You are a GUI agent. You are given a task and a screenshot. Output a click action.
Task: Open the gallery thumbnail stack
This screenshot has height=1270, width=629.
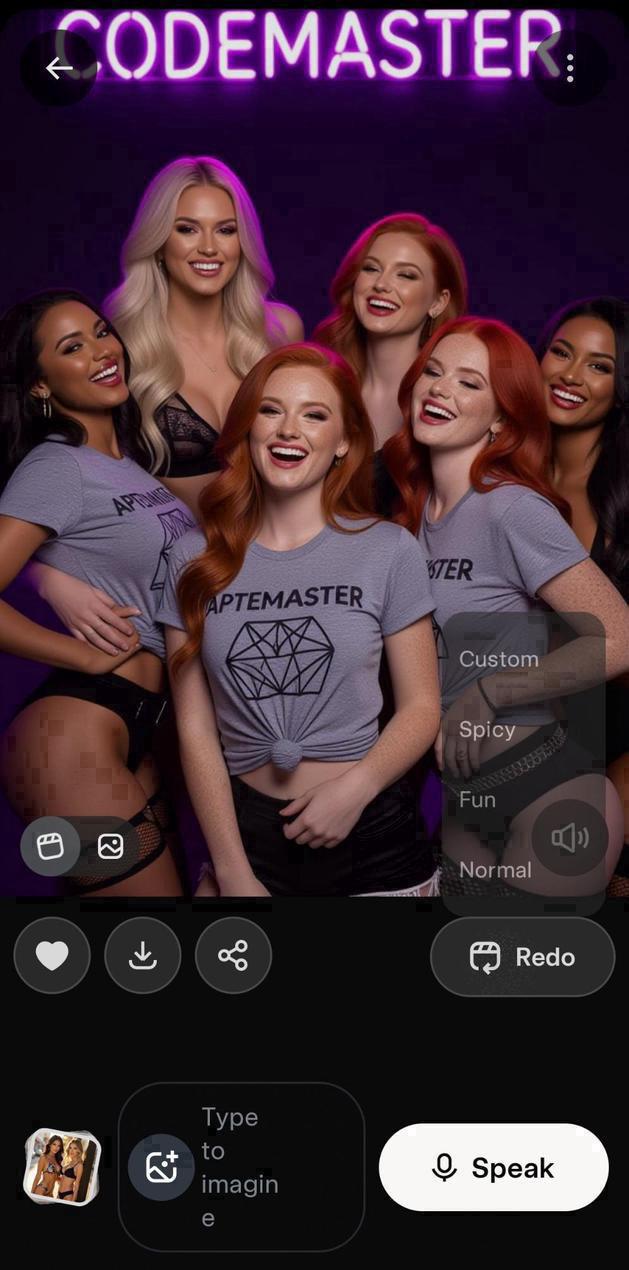click(61, 1166)
